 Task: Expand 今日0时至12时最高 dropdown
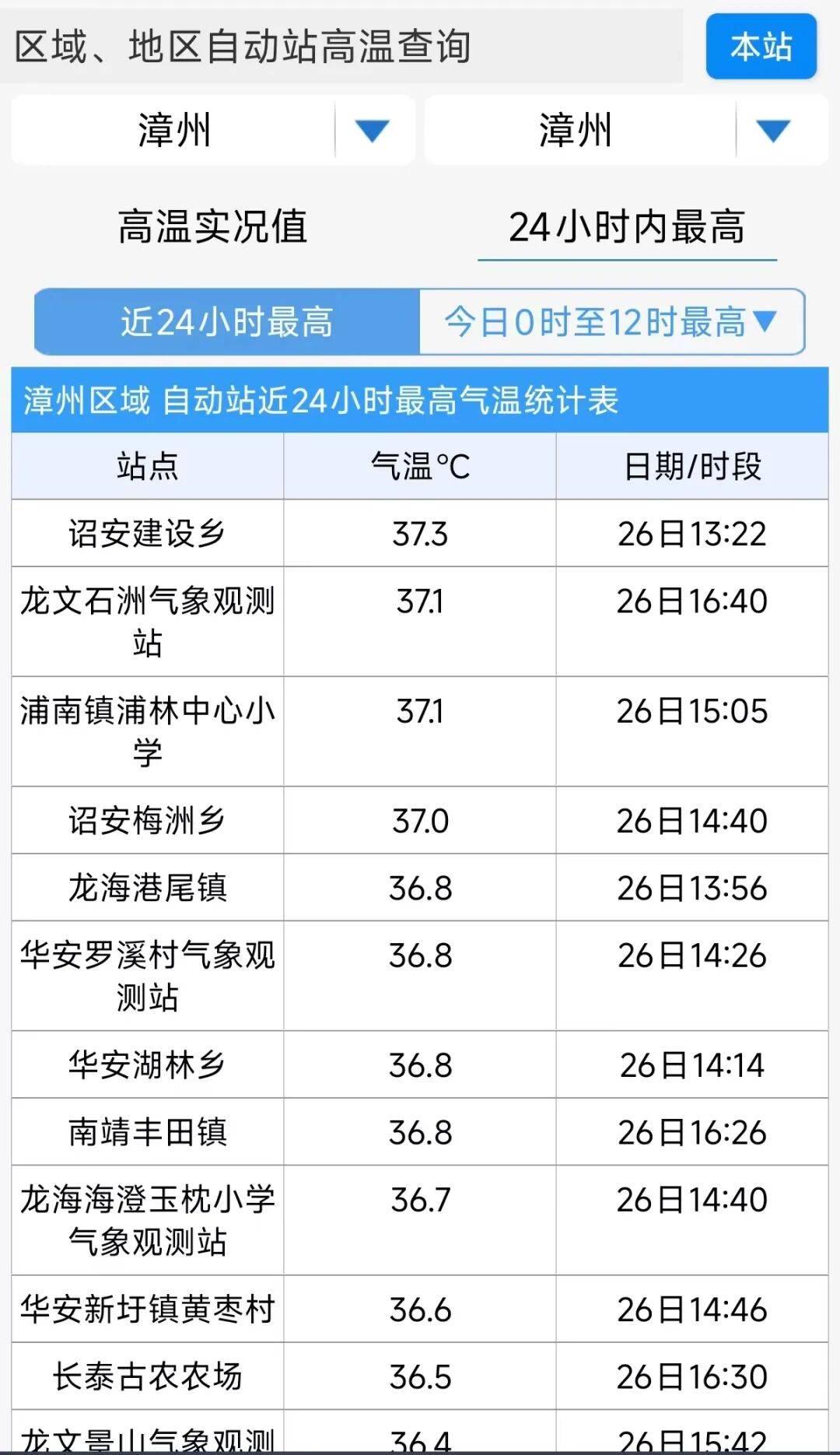point(611,322)
